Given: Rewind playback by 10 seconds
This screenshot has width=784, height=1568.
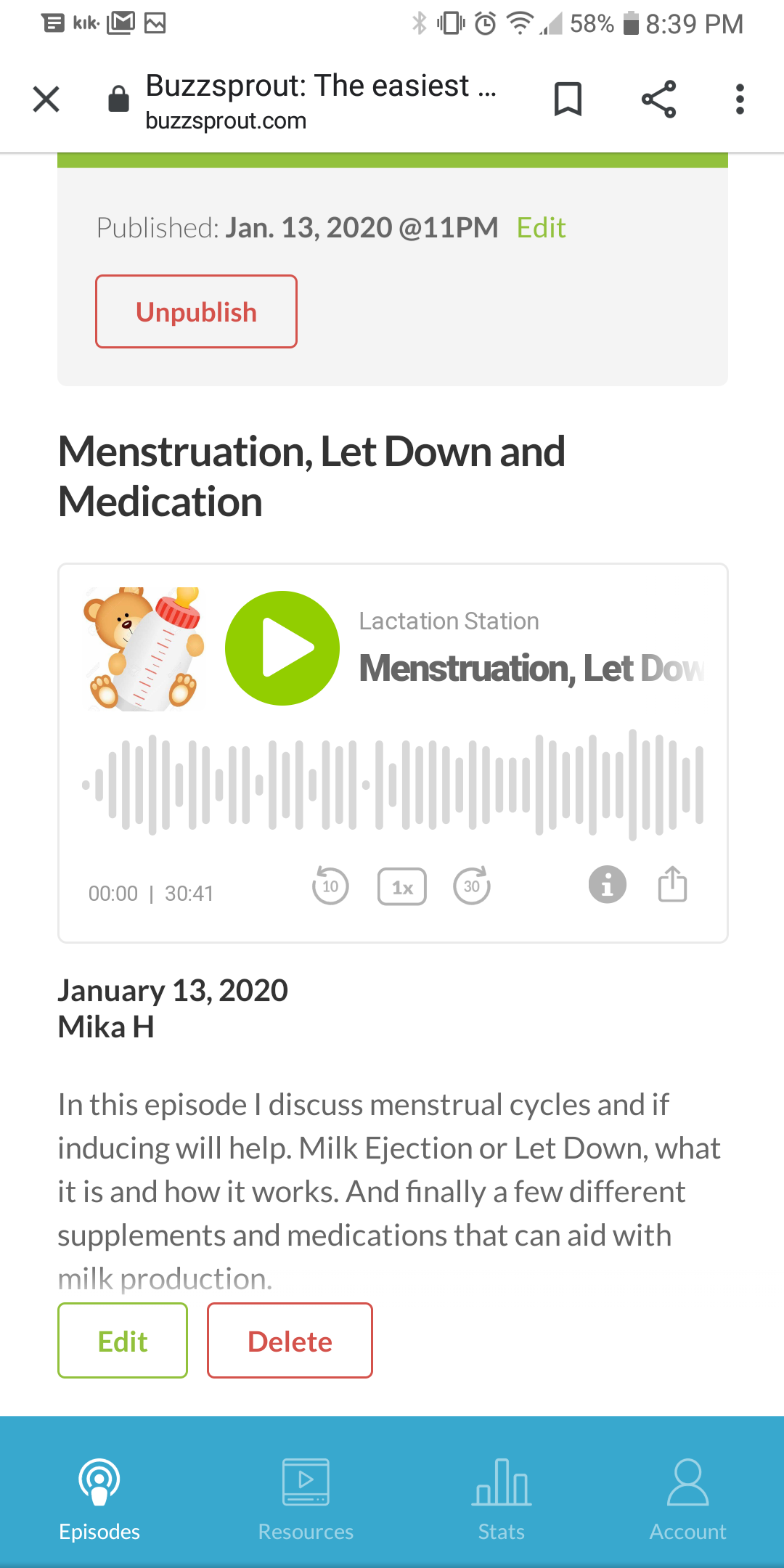Looking at the screenshot, I should [x=331, y=886].
